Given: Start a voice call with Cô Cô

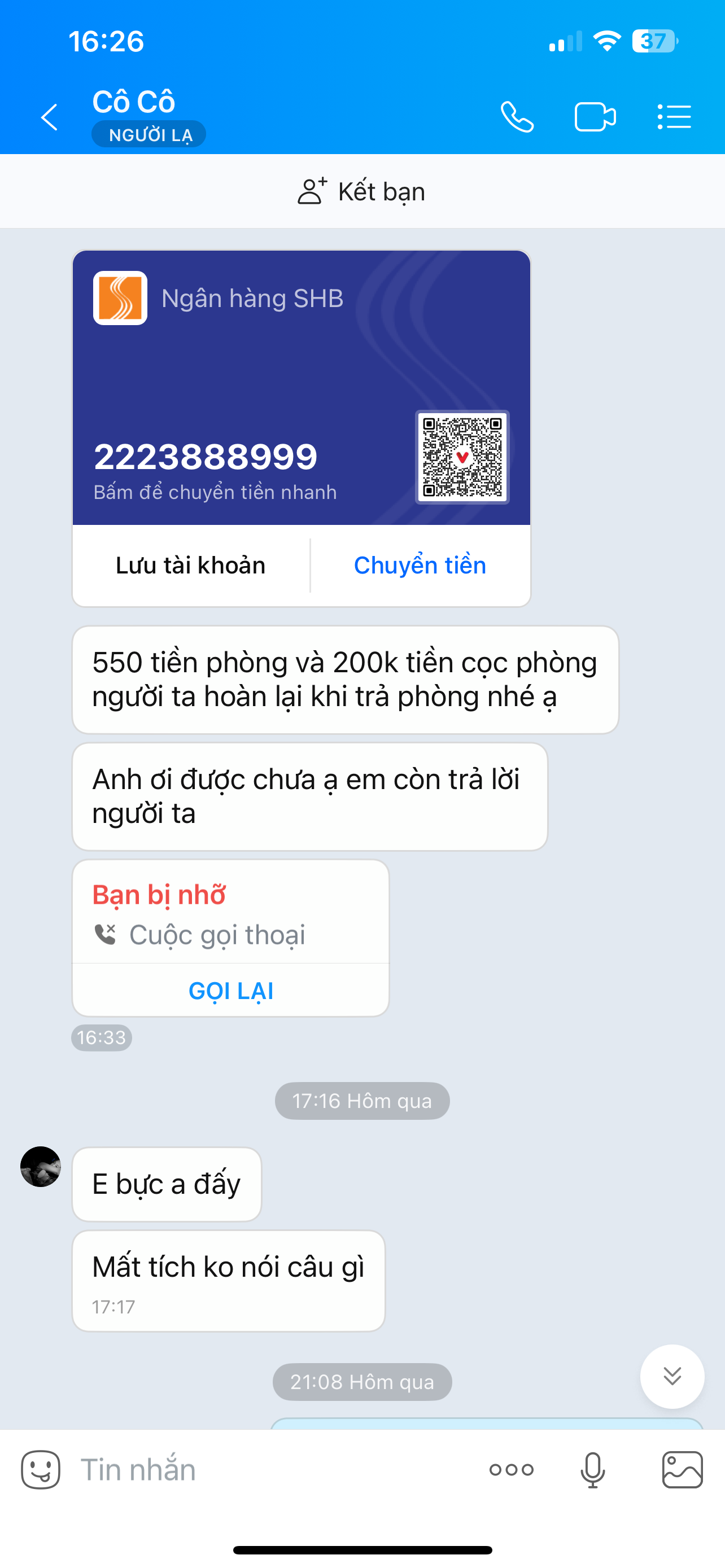Looking at the screenshot, I should [x=517, y=117].
